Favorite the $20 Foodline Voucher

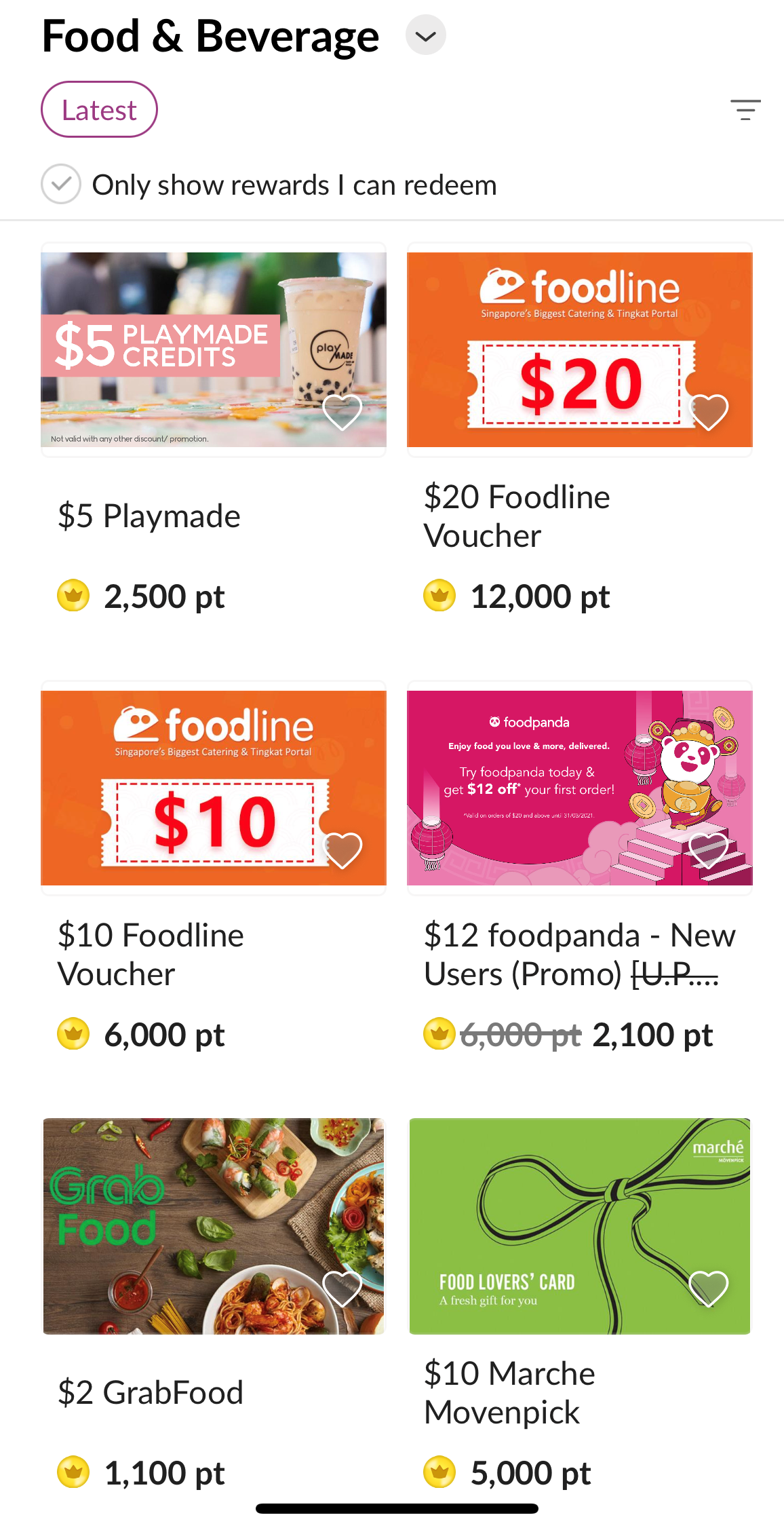709,411
